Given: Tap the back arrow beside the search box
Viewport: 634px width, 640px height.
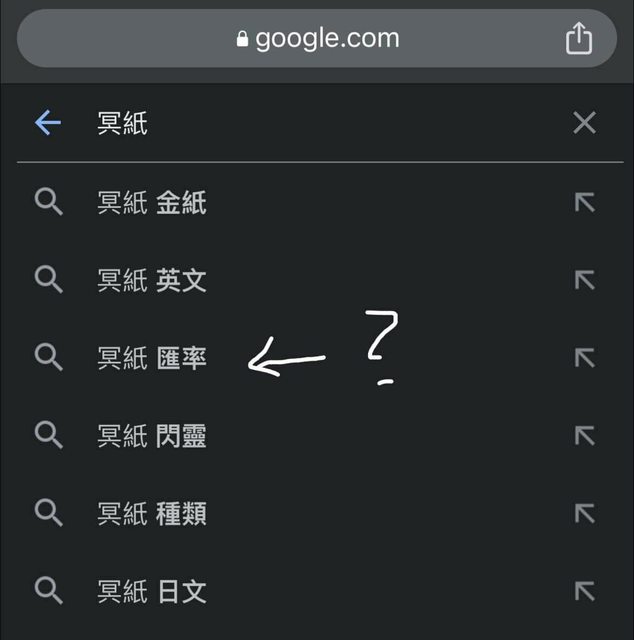Looking at the screenshot, I should (x=48, y=123).
